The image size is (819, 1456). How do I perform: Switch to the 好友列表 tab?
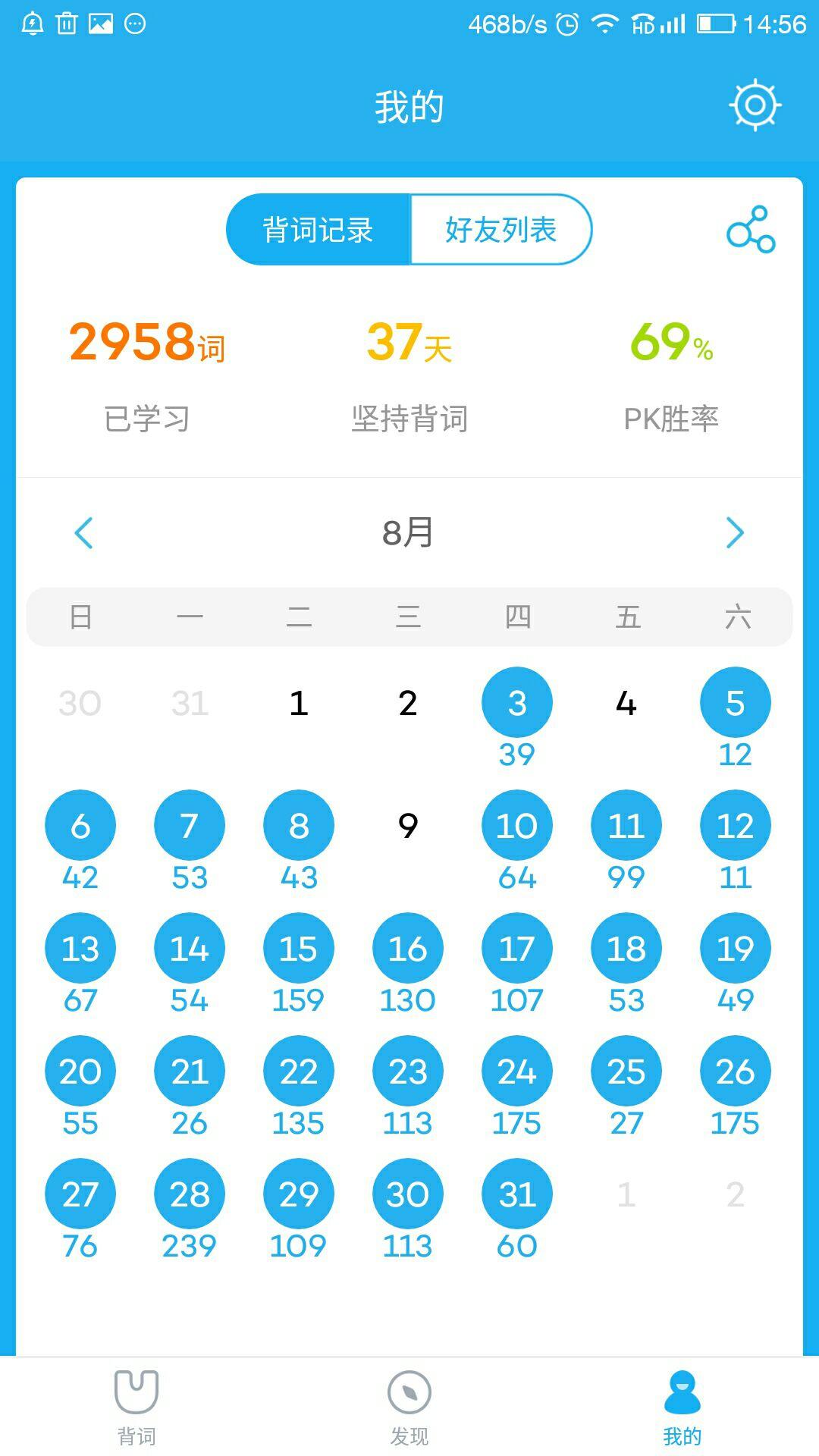tap(500, 229)
